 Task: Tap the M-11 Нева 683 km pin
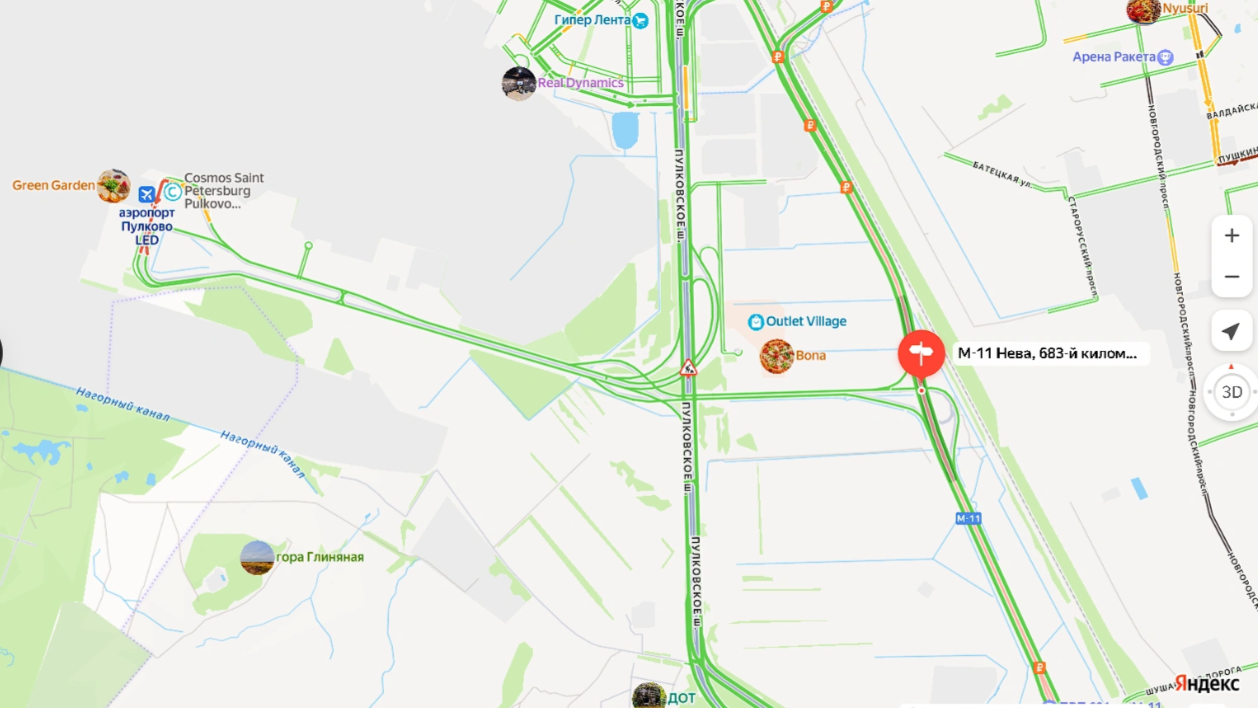point(921,353)
